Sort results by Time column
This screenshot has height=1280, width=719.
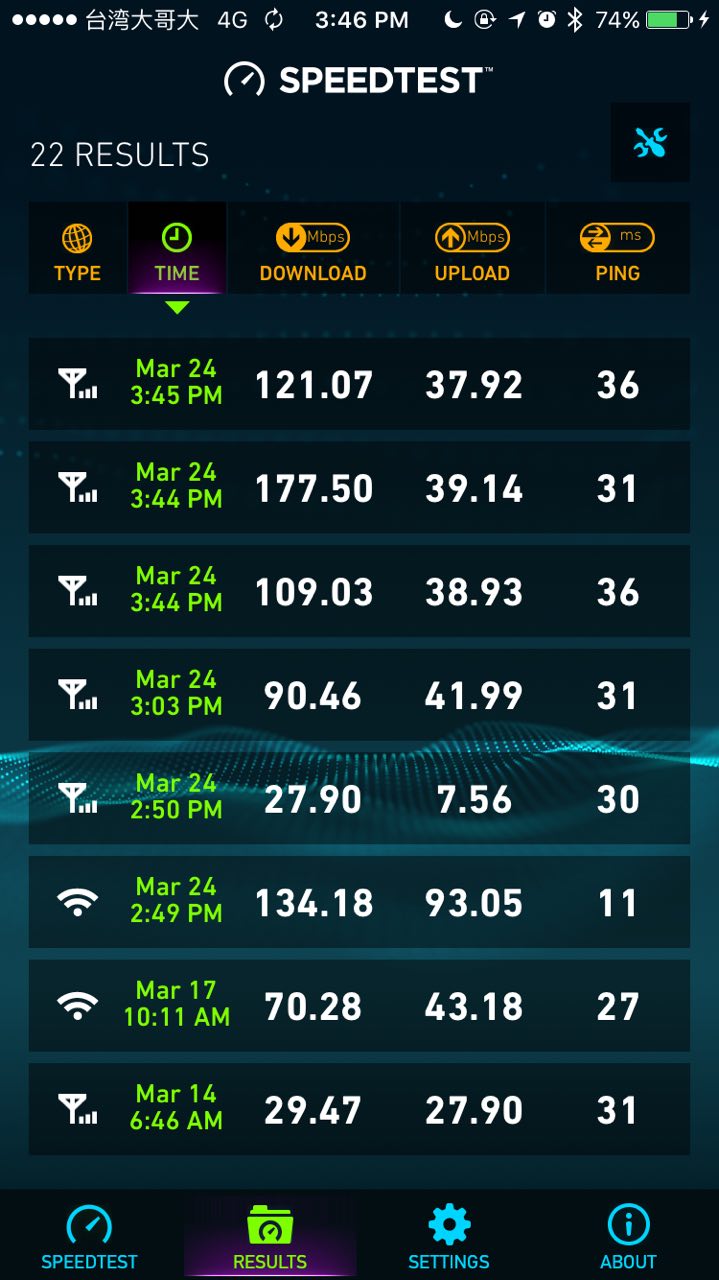177,248
